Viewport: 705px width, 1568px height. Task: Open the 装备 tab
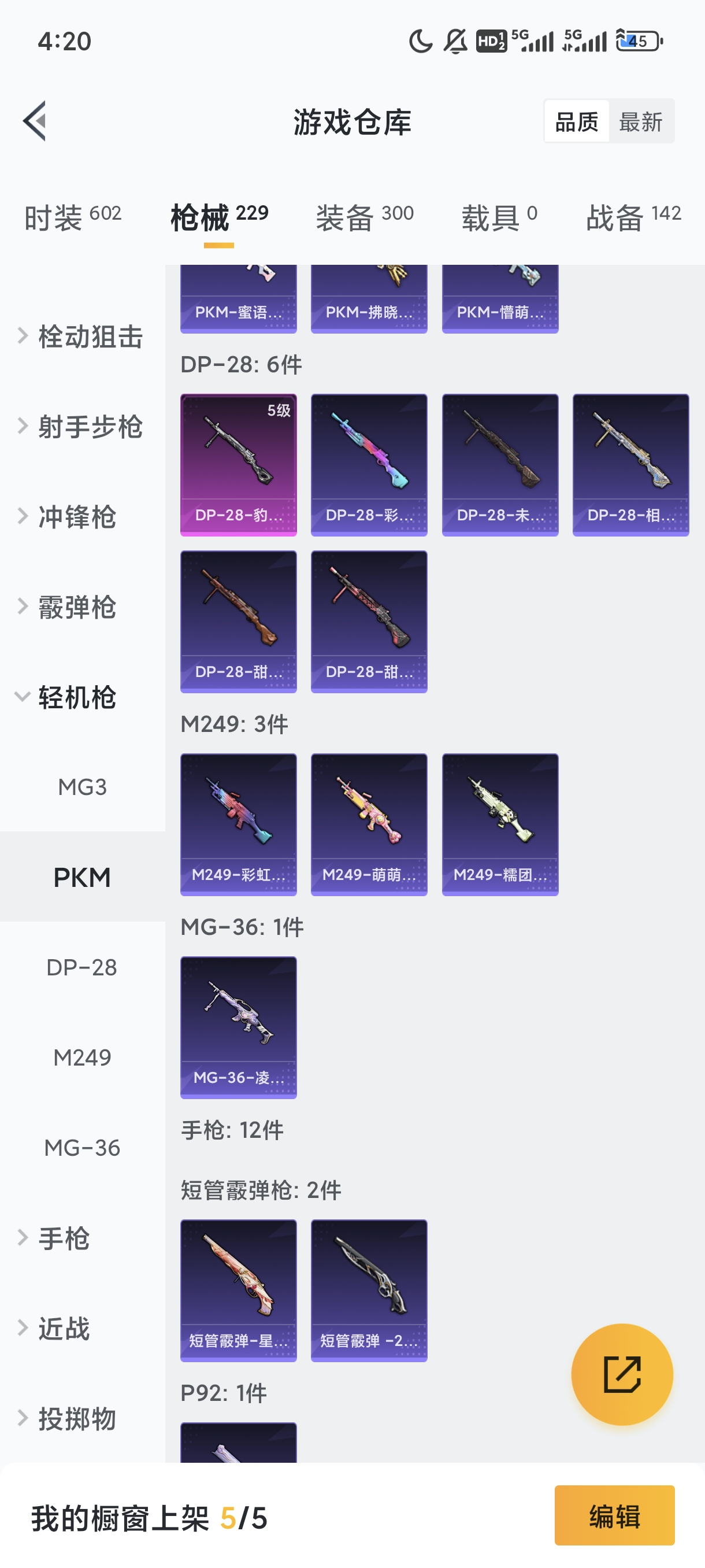pos(365,217)
